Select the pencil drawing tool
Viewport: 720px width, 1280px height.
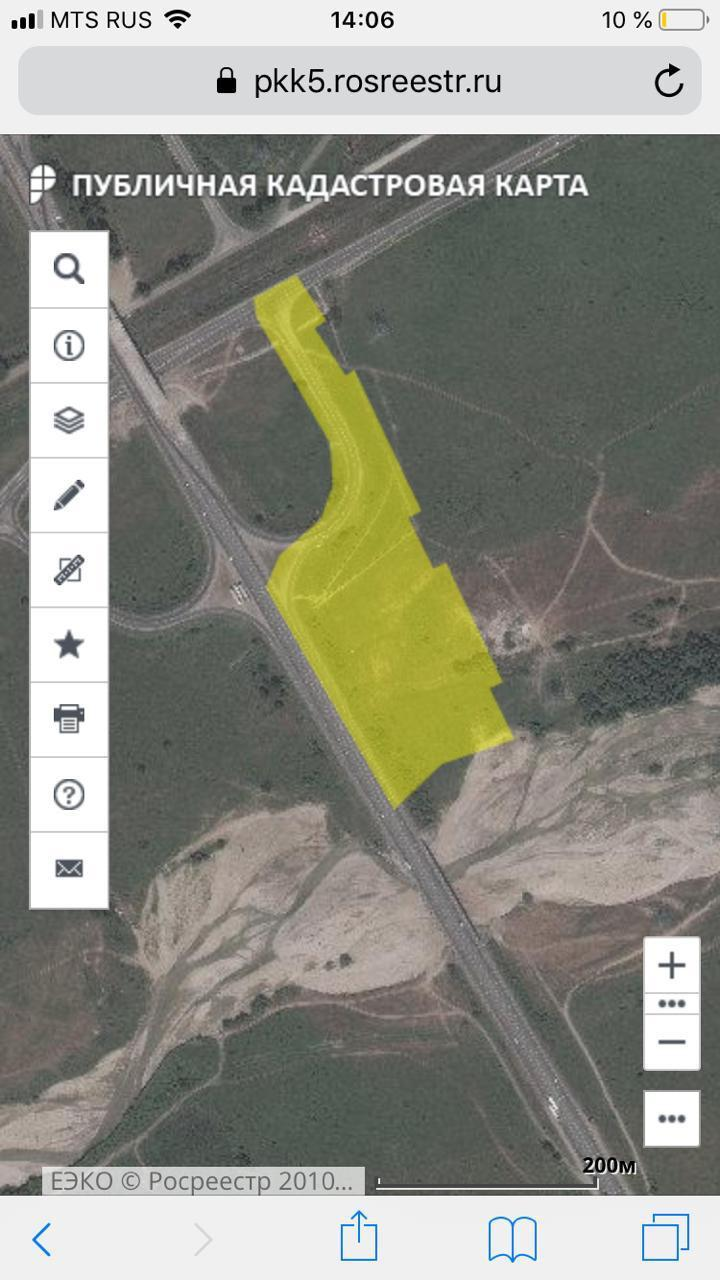point(69,495)
